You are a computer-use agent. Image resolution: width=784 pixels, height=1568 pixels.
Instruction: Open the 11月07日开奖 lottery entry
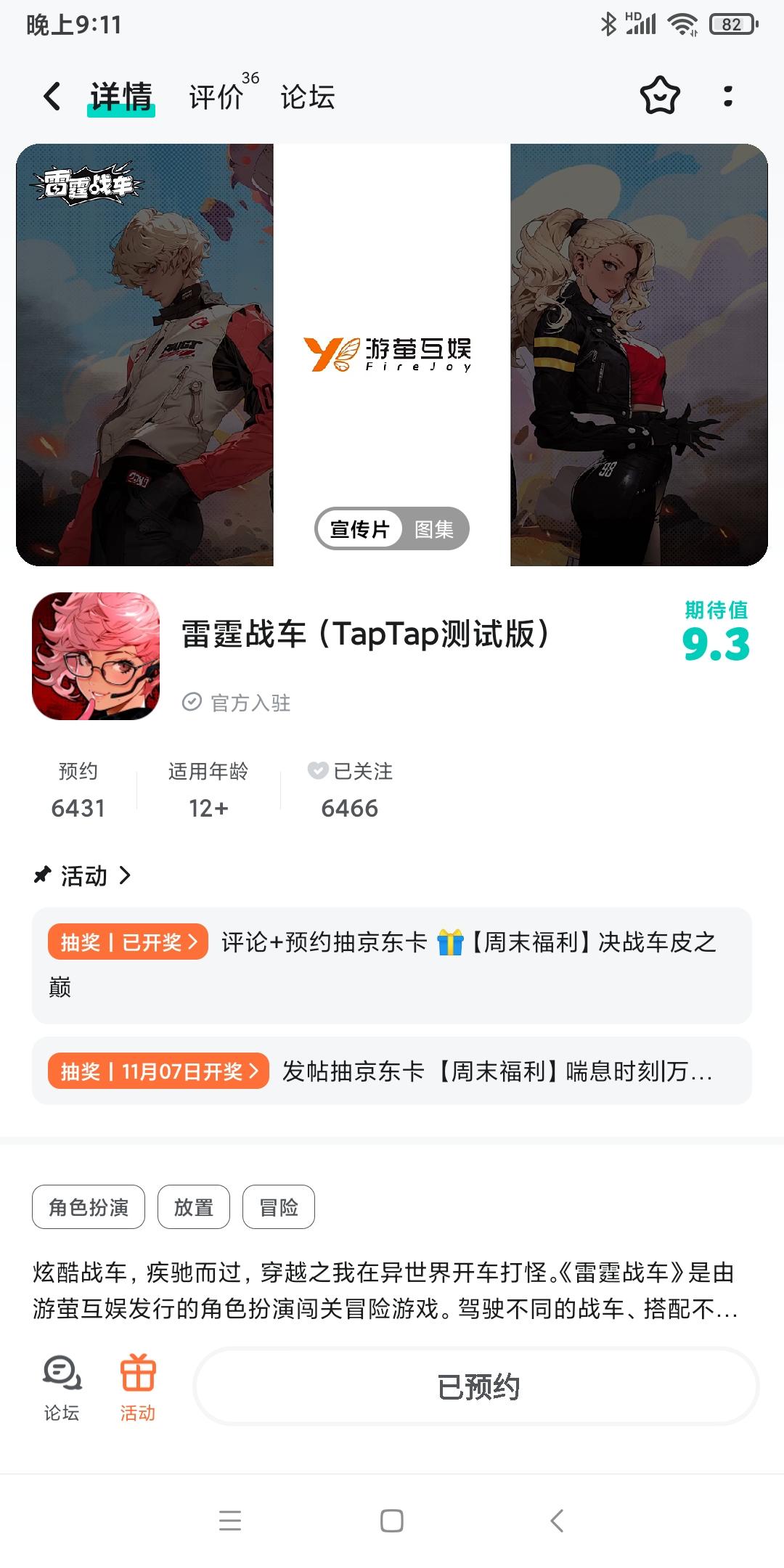[x=392, y=1072]
